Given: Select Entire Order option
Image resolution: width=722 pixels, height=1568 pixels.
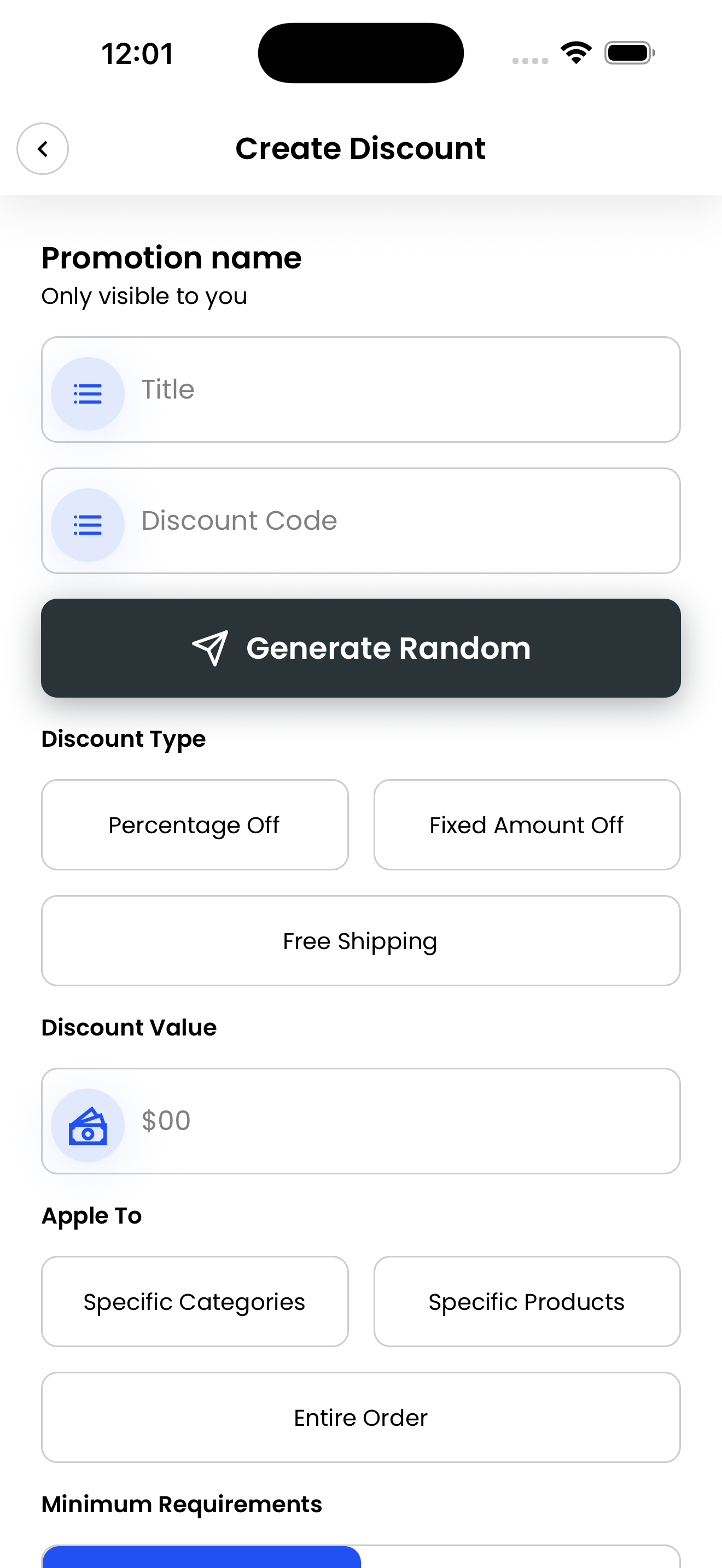Looking at the screenshot, I should (x=360, y=1417).
